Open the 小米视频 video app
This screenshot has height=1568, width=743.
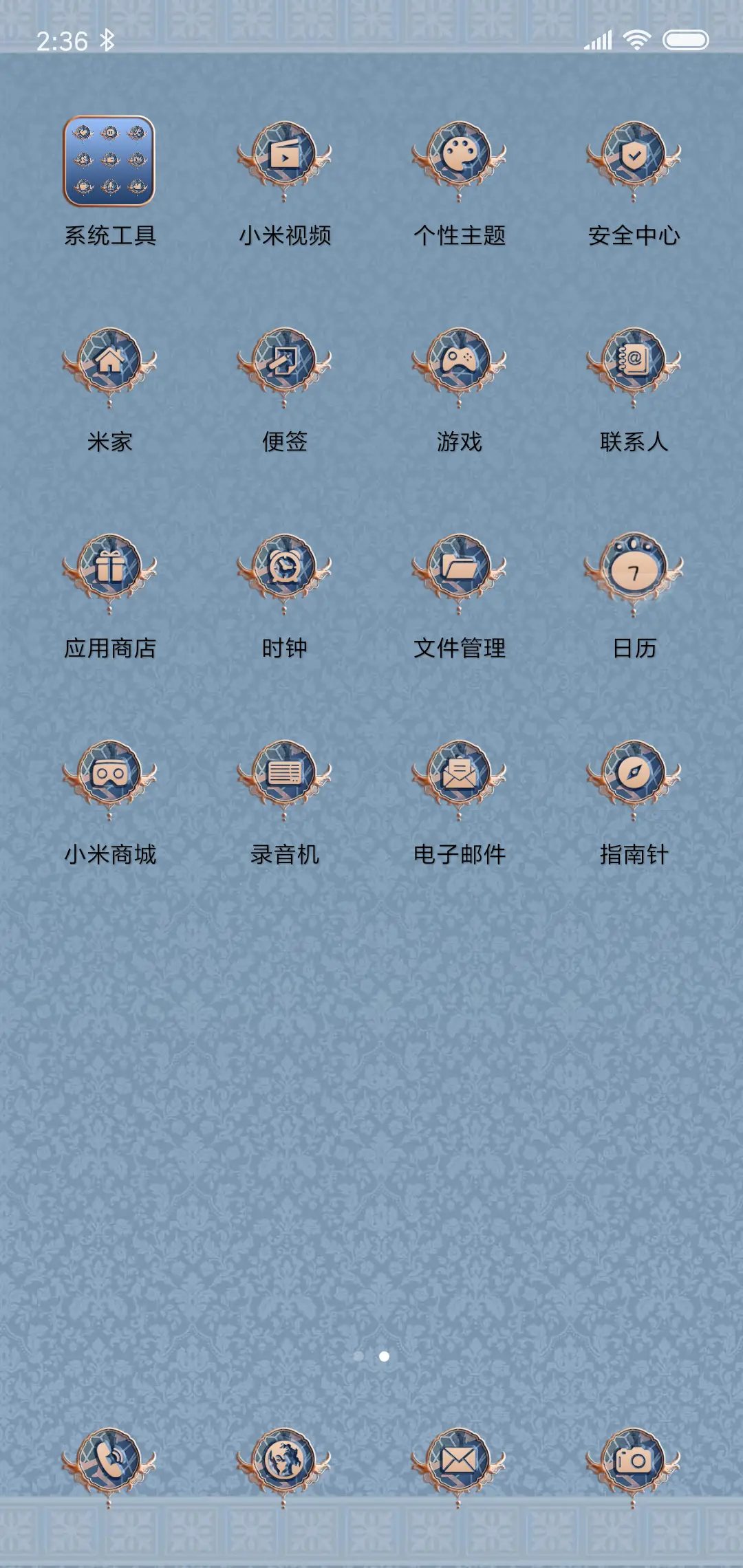click(x=286, y=158)
